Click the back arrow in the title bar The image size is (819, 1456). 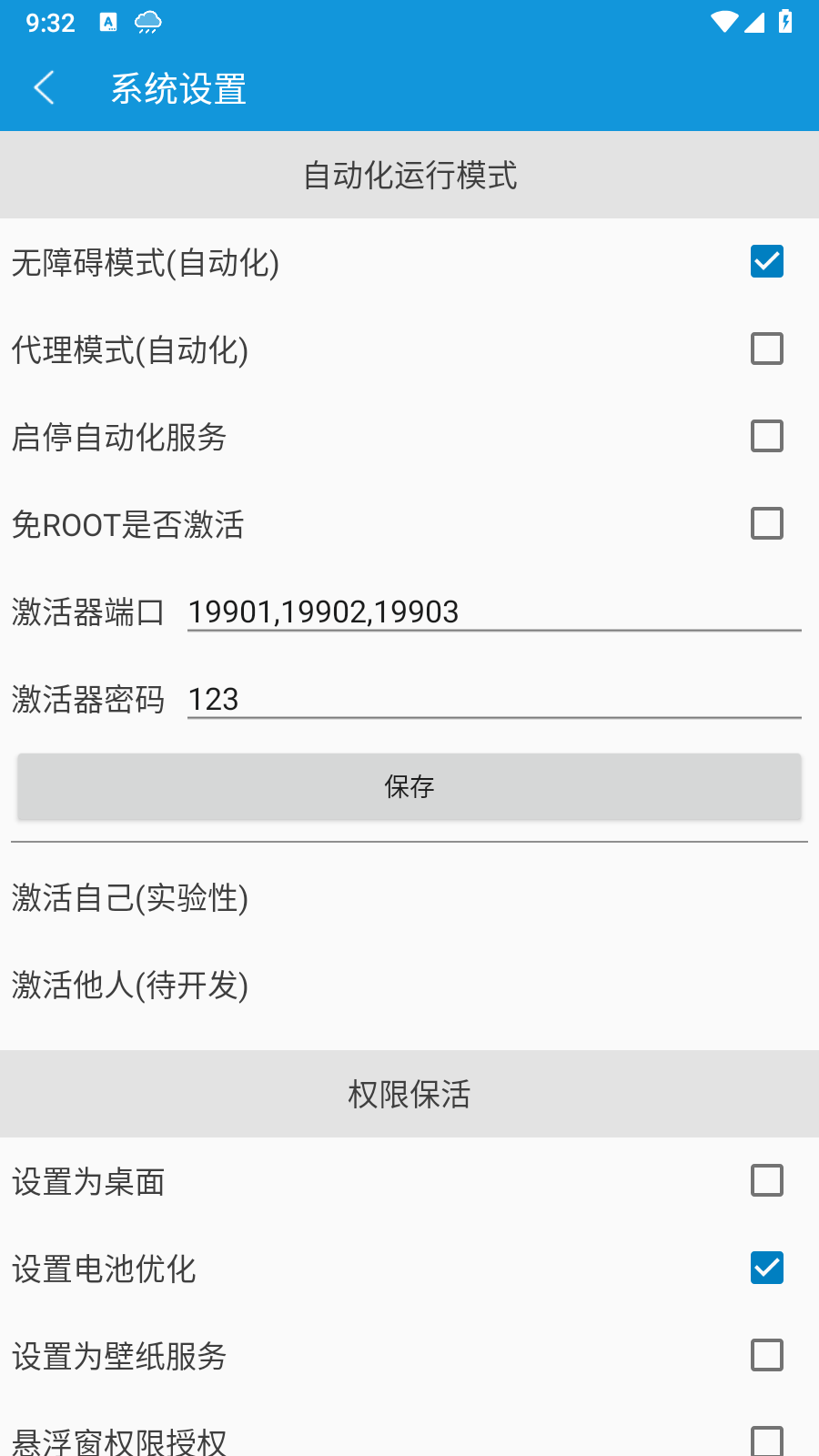click(44, 88)
